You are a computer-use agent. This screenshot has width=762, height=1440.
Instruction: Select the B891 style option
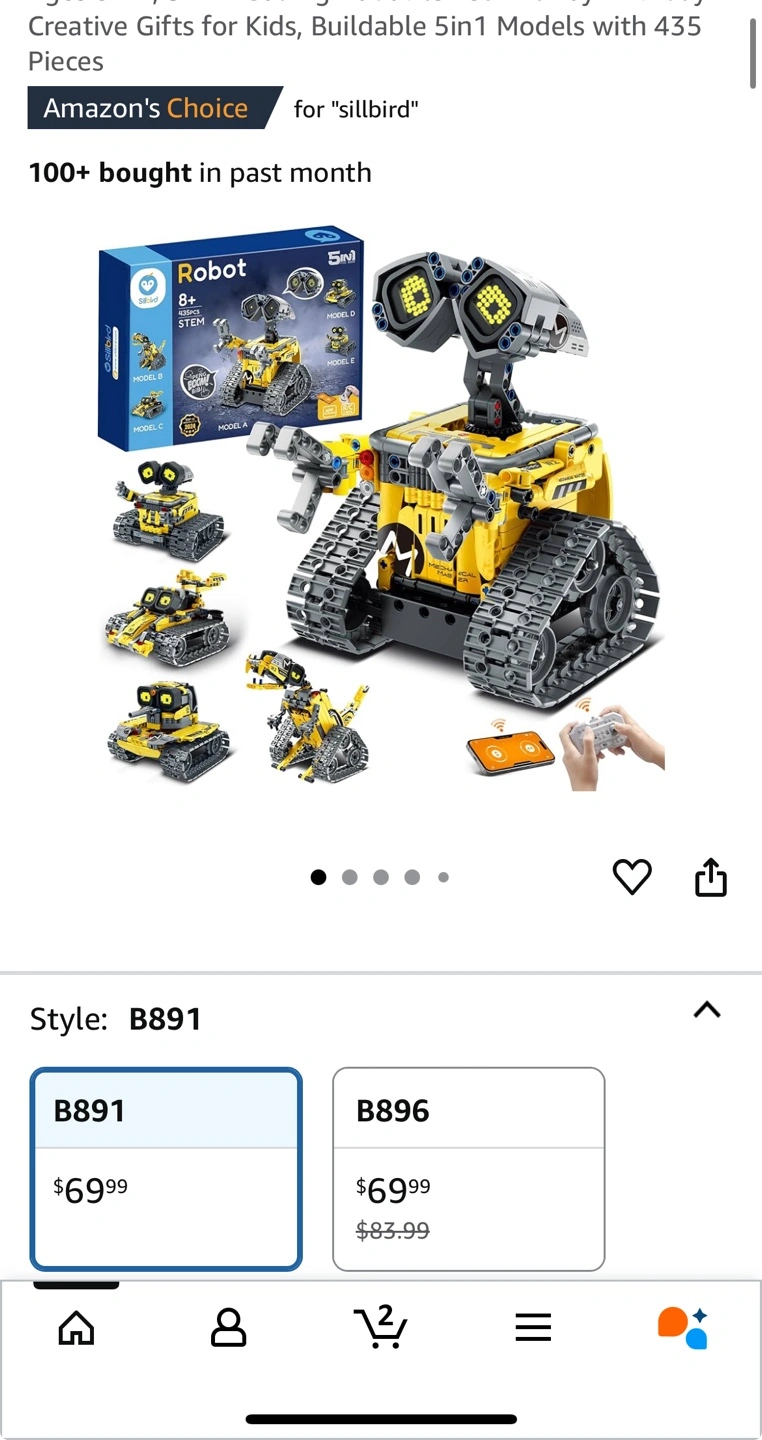pyautogui.click(x=166, y=1168)
